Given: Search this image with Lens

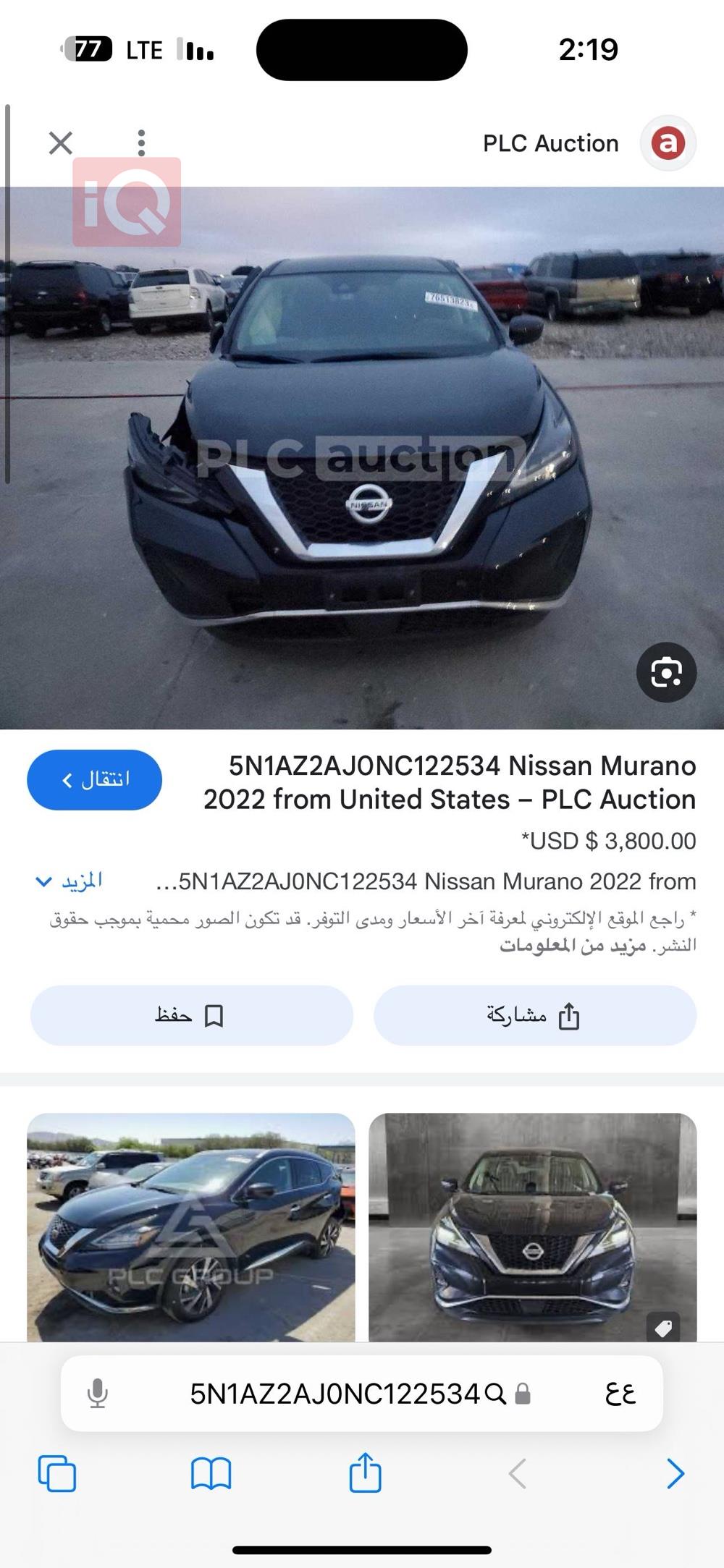Looking at the screenshot, I should (666, 672).
